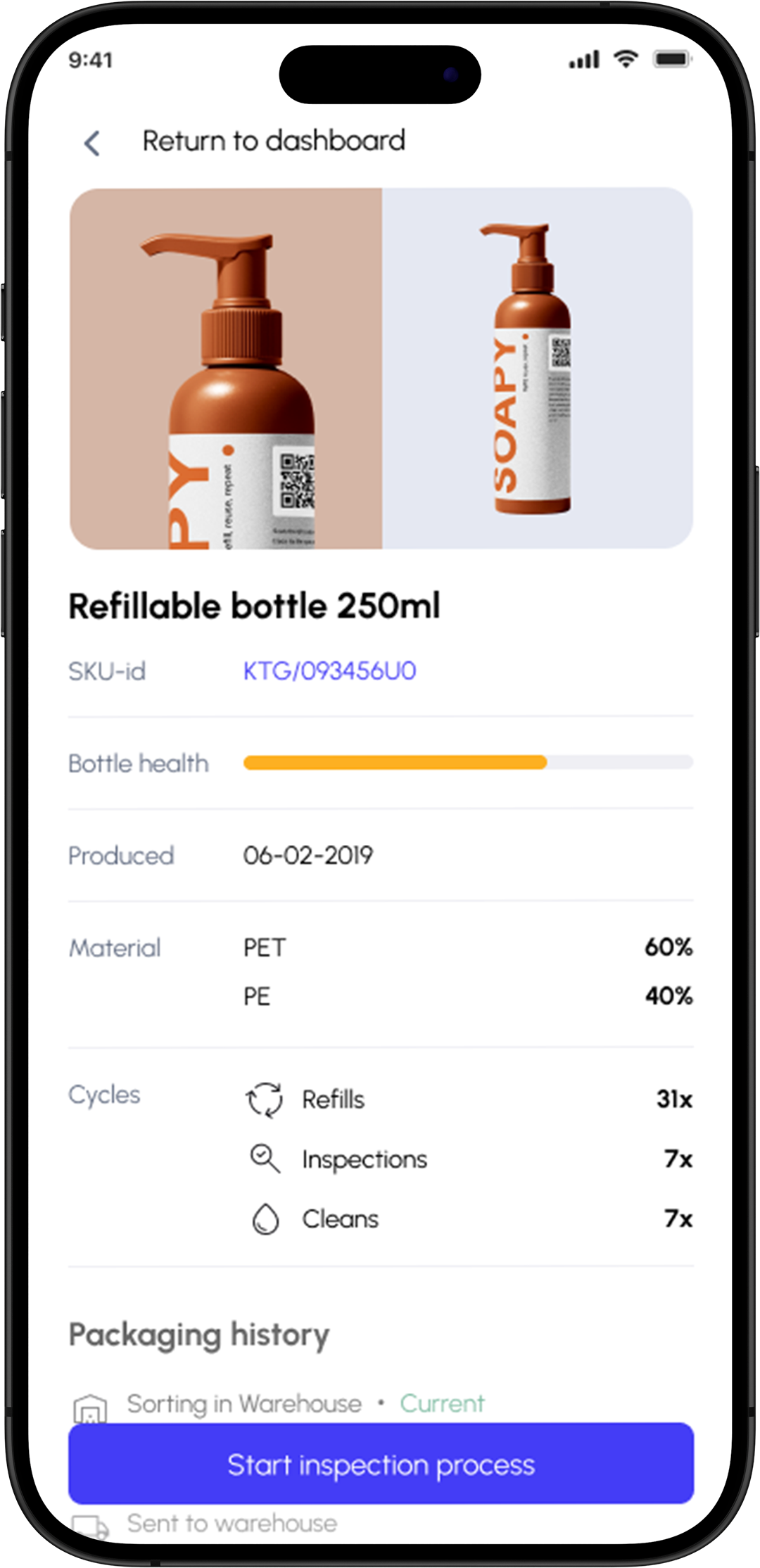The height and width of the screenshot is (1568, 760).
Task: Open the SKU-id link KTG/093456U0
Action: pos(329,671)
